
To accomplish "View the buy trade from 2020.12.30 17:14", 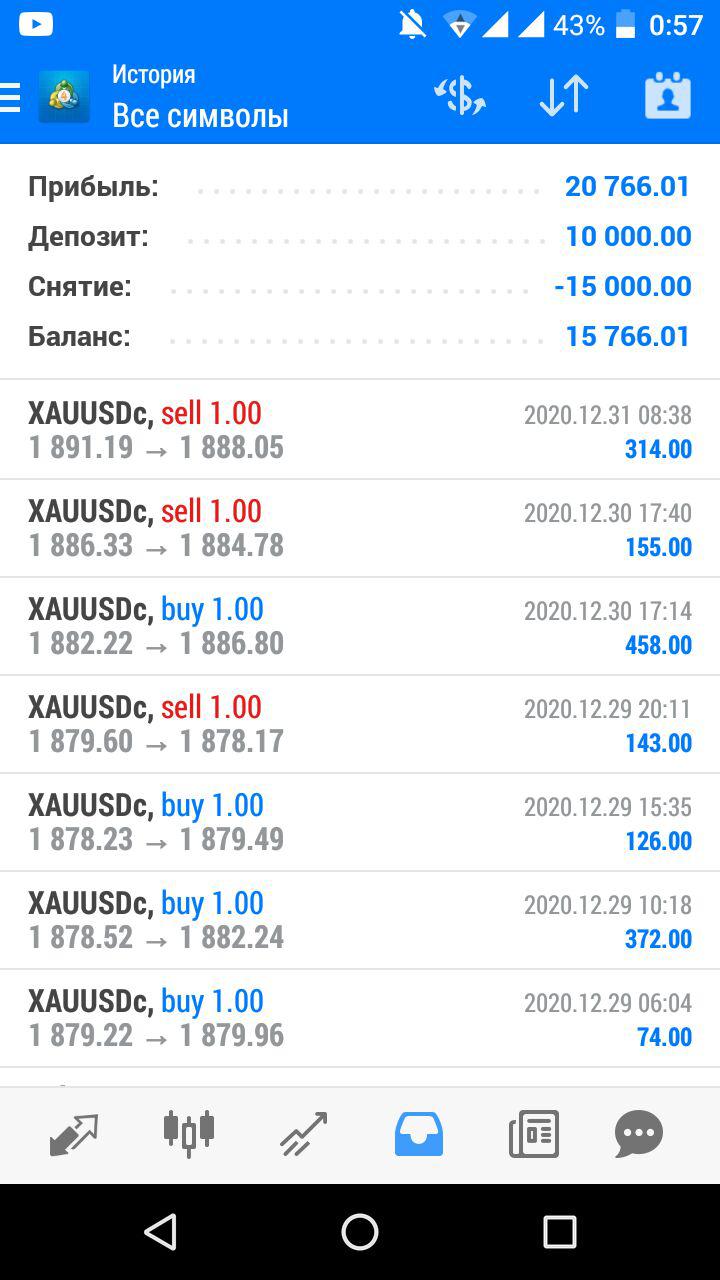I will 360,626.
